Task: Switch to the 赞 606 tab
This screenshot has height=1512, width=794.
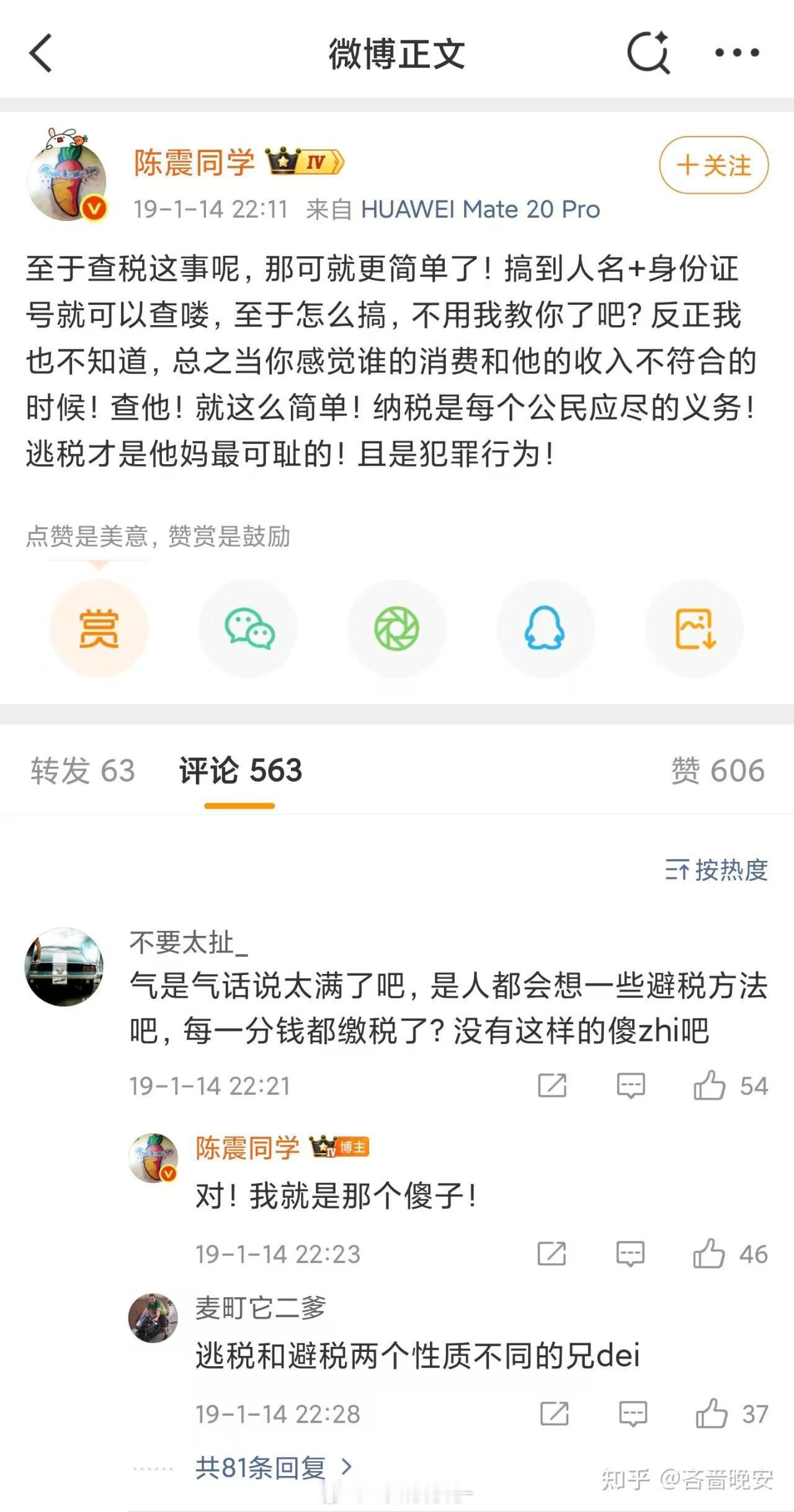Action: click(717, 771)
